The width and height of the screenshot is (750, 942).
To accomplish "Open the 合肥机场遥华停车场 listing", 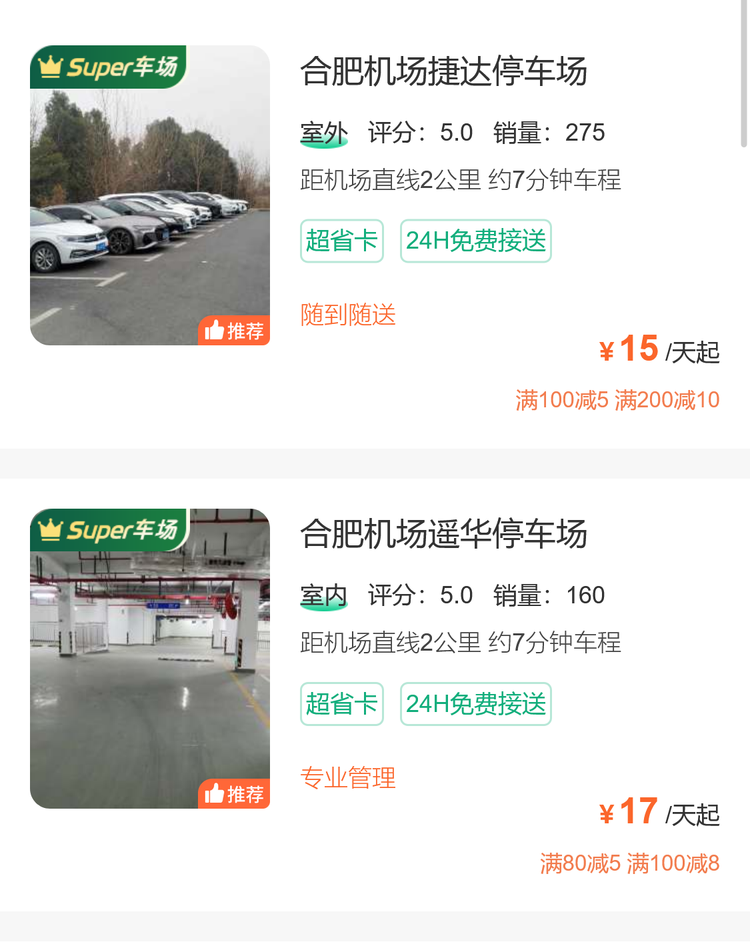I will pyautogui.click(x=444, y=534).
